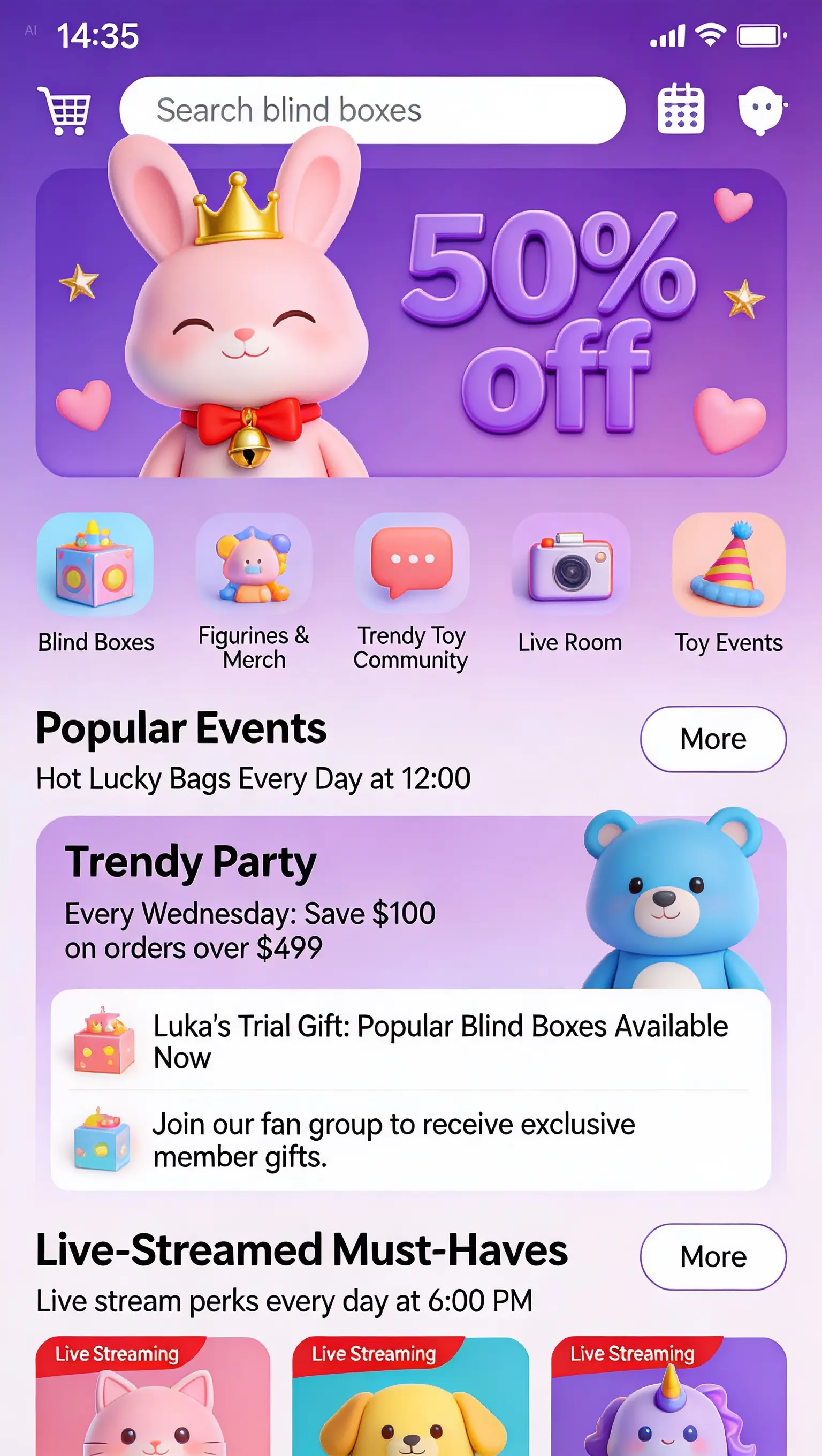Tap More next to Live-Streamed Must-Haves
The image size is (822, 1456).
tap(712, 1256)
